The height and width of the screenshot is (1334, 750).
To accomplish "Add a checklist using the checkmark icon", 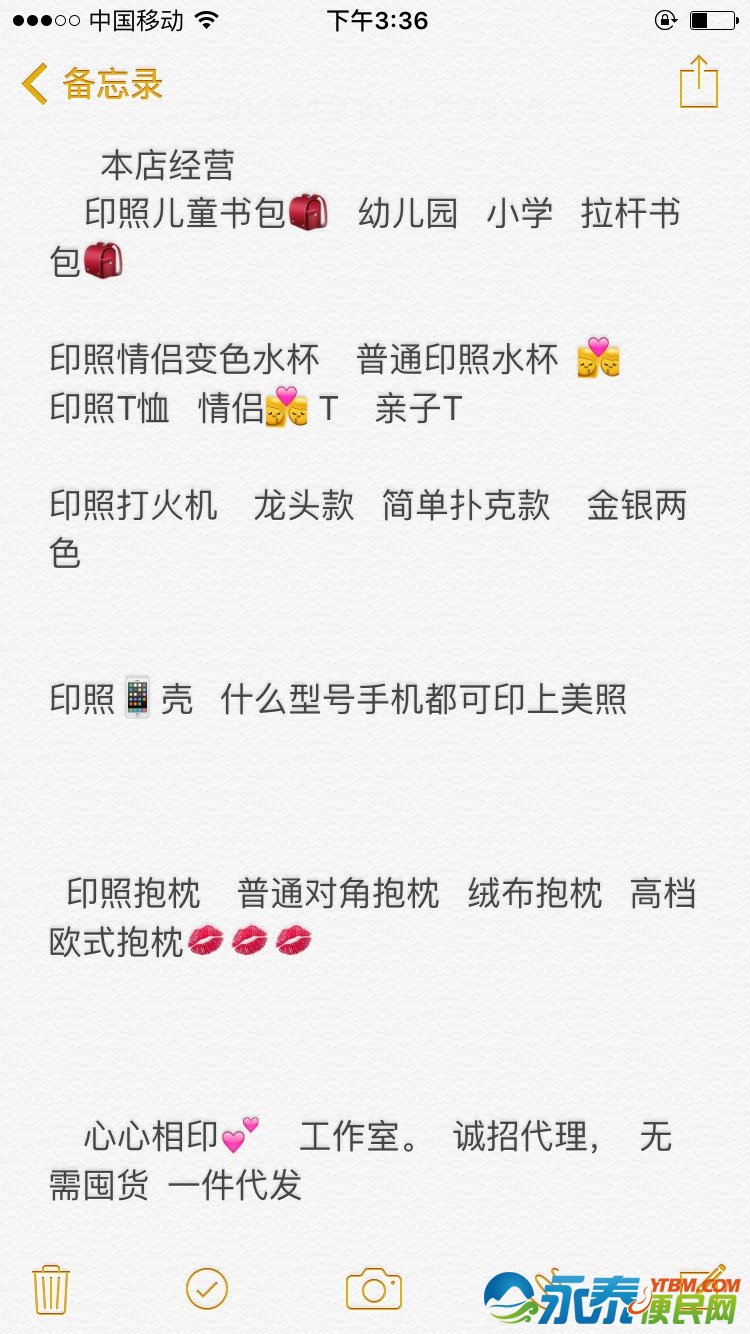I will [x=207, y=1288].
